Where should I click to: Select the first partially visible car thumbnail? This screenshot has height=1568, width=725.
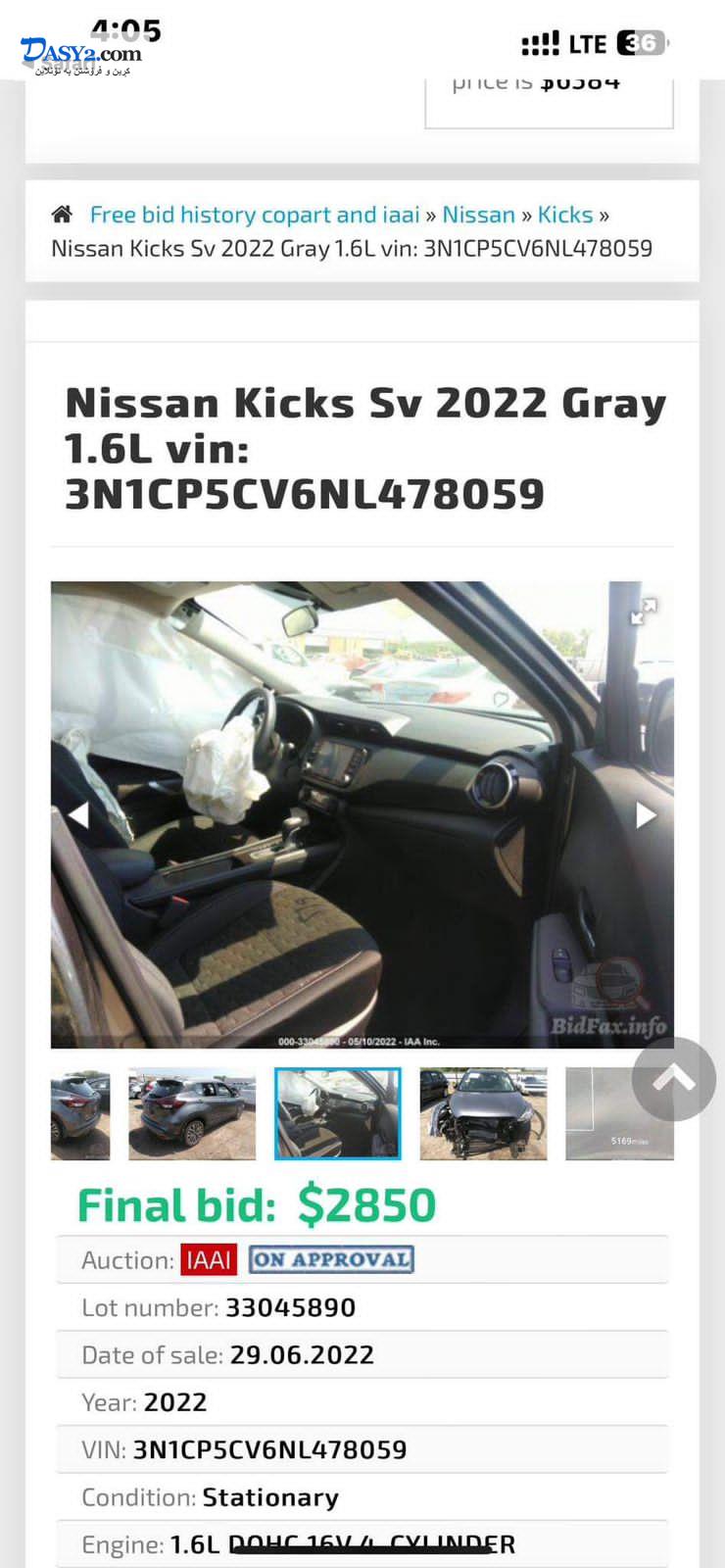pos(80,1114)
